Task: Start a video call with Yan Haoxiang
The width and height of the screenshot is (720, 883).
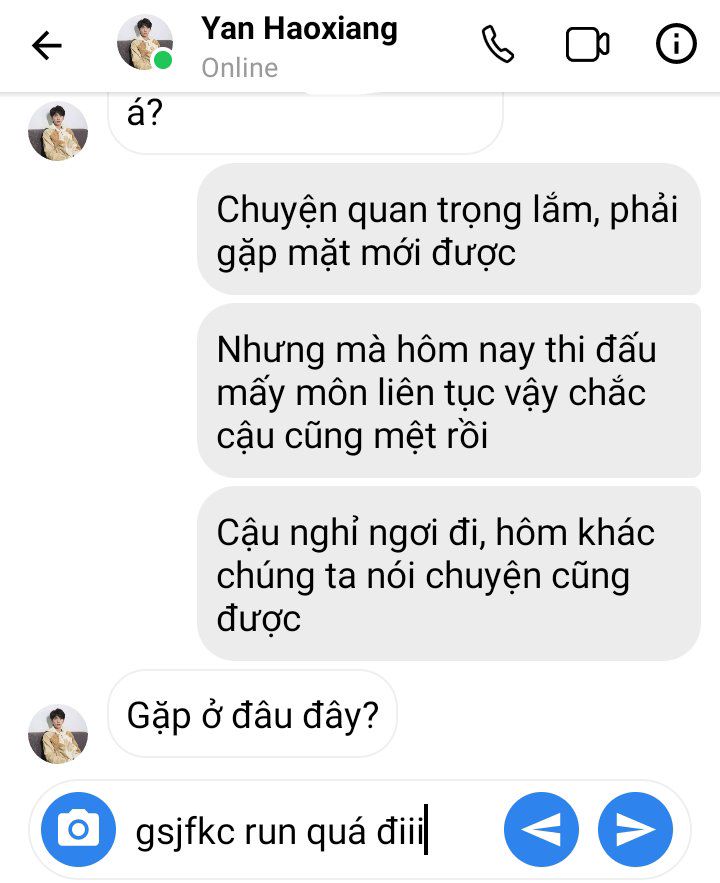Action: pos(587,46)
